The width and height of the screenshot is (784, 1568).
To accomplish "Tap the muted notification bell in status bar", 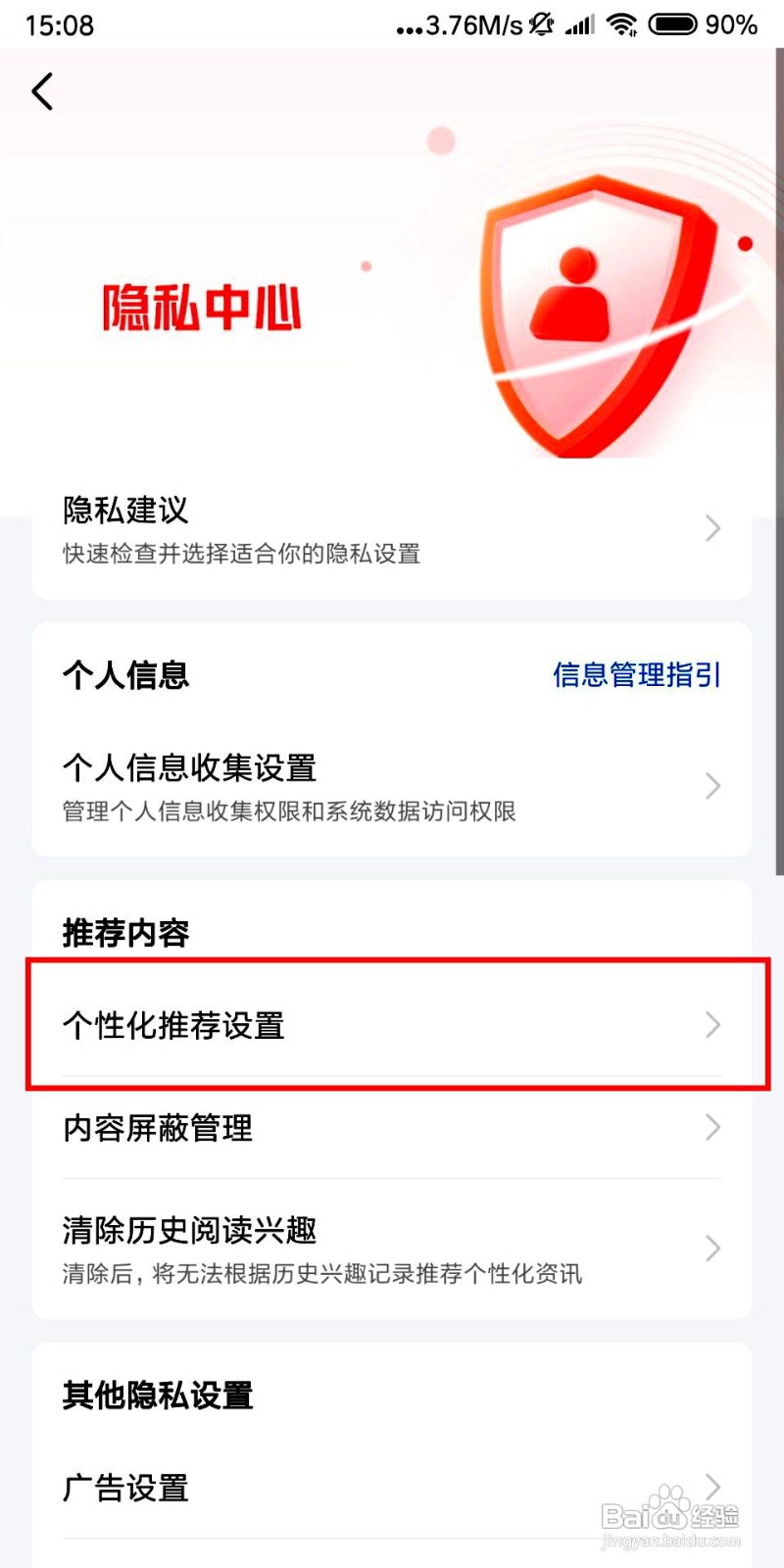I will 541,24.
